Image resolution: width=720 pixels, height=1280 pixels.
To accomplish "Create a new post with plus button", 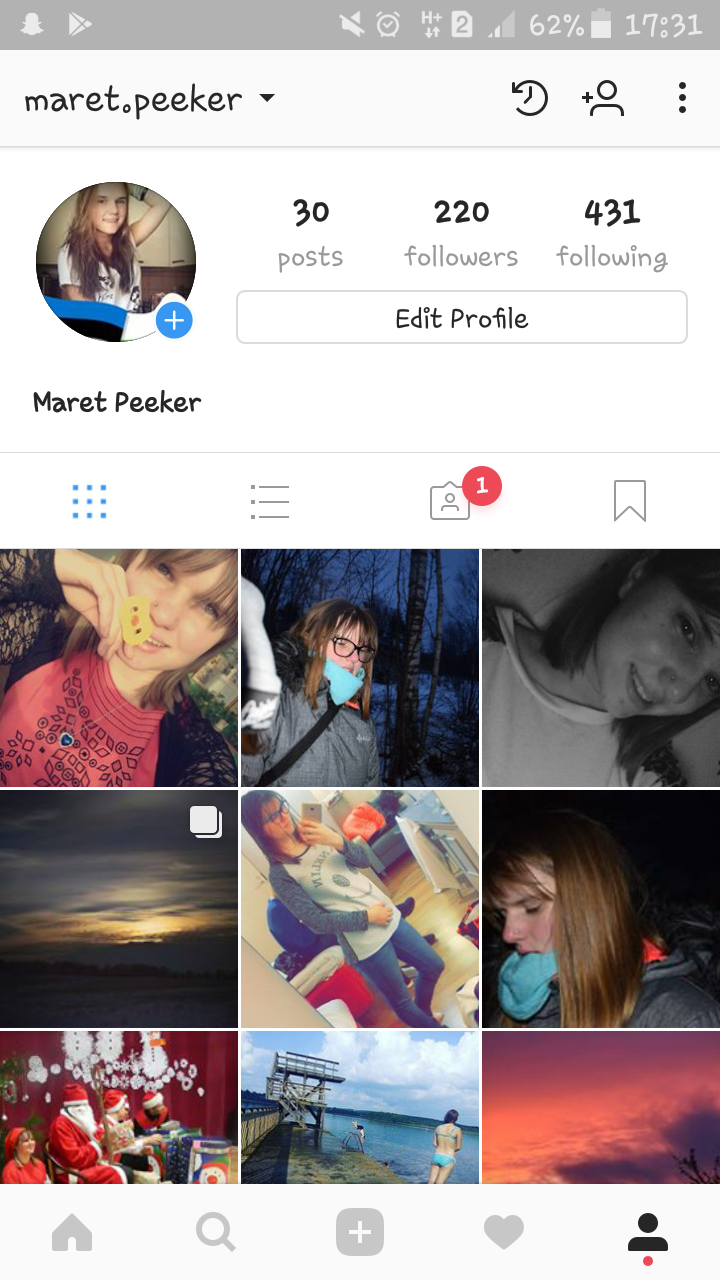I will tap(360, 1232).
